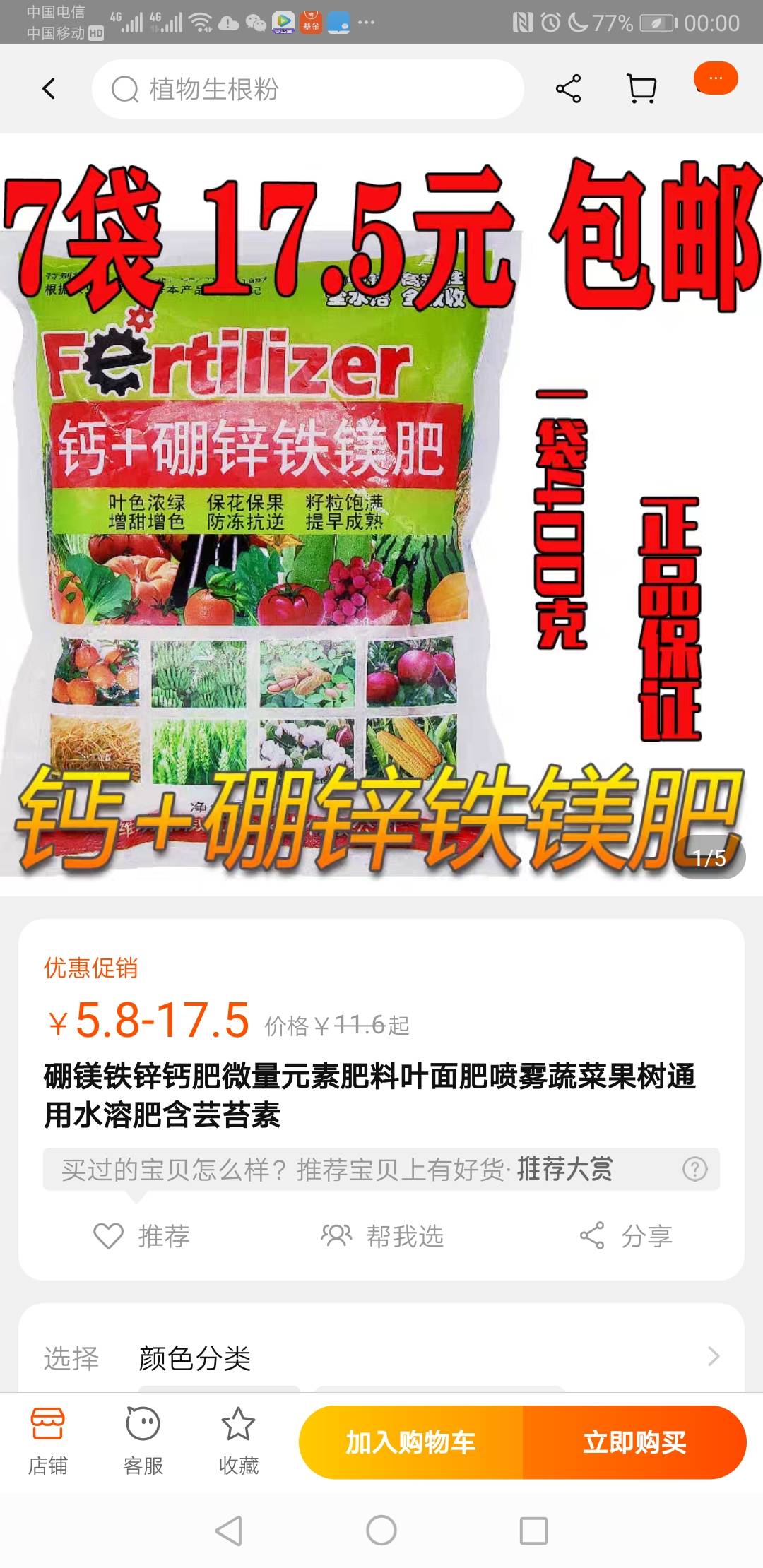
Task: Tap 立即购买 to buy now
Action: point(634,1442)
